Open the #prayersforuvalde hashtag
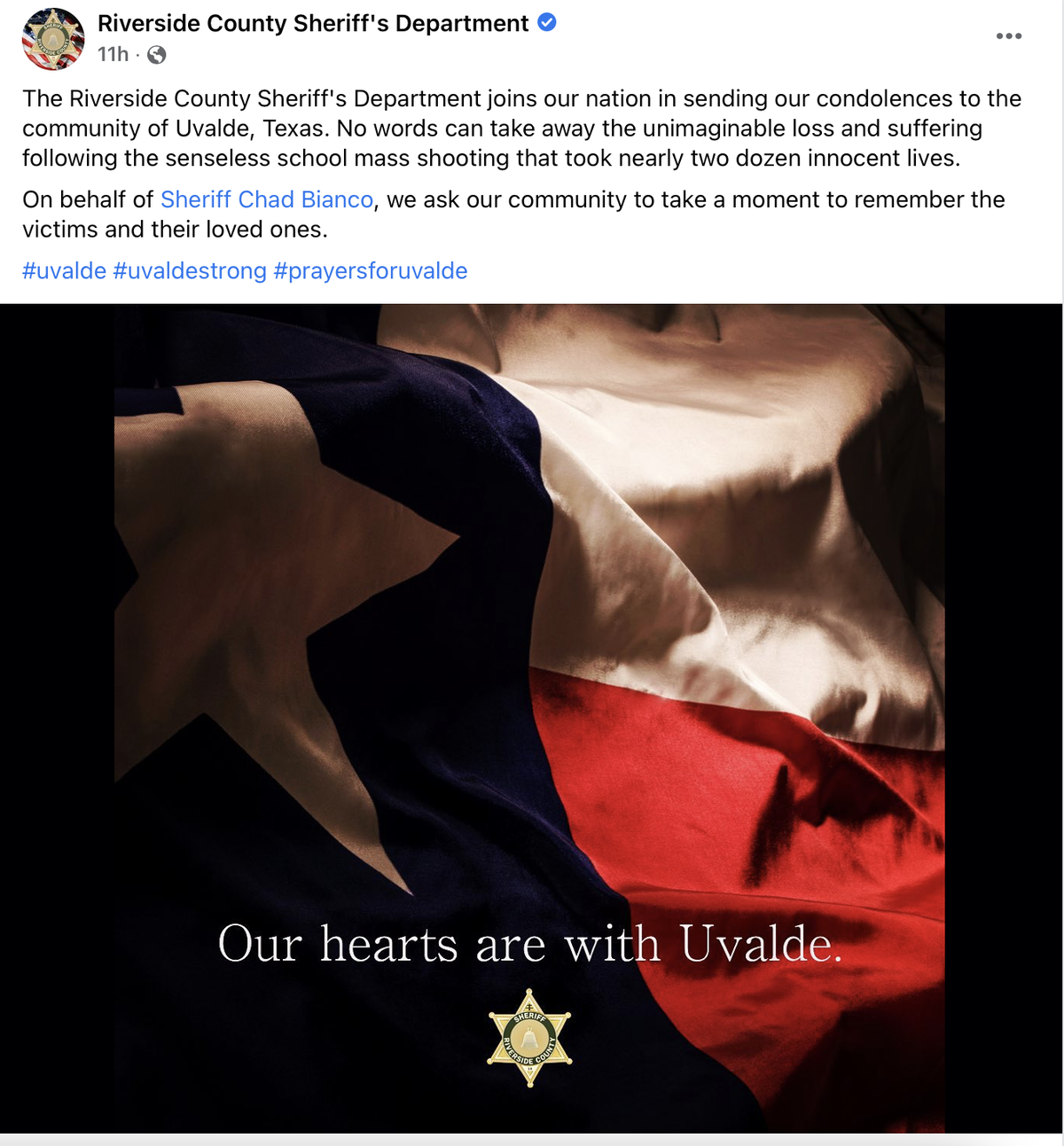1064x1146 pixels. [371, 270]
